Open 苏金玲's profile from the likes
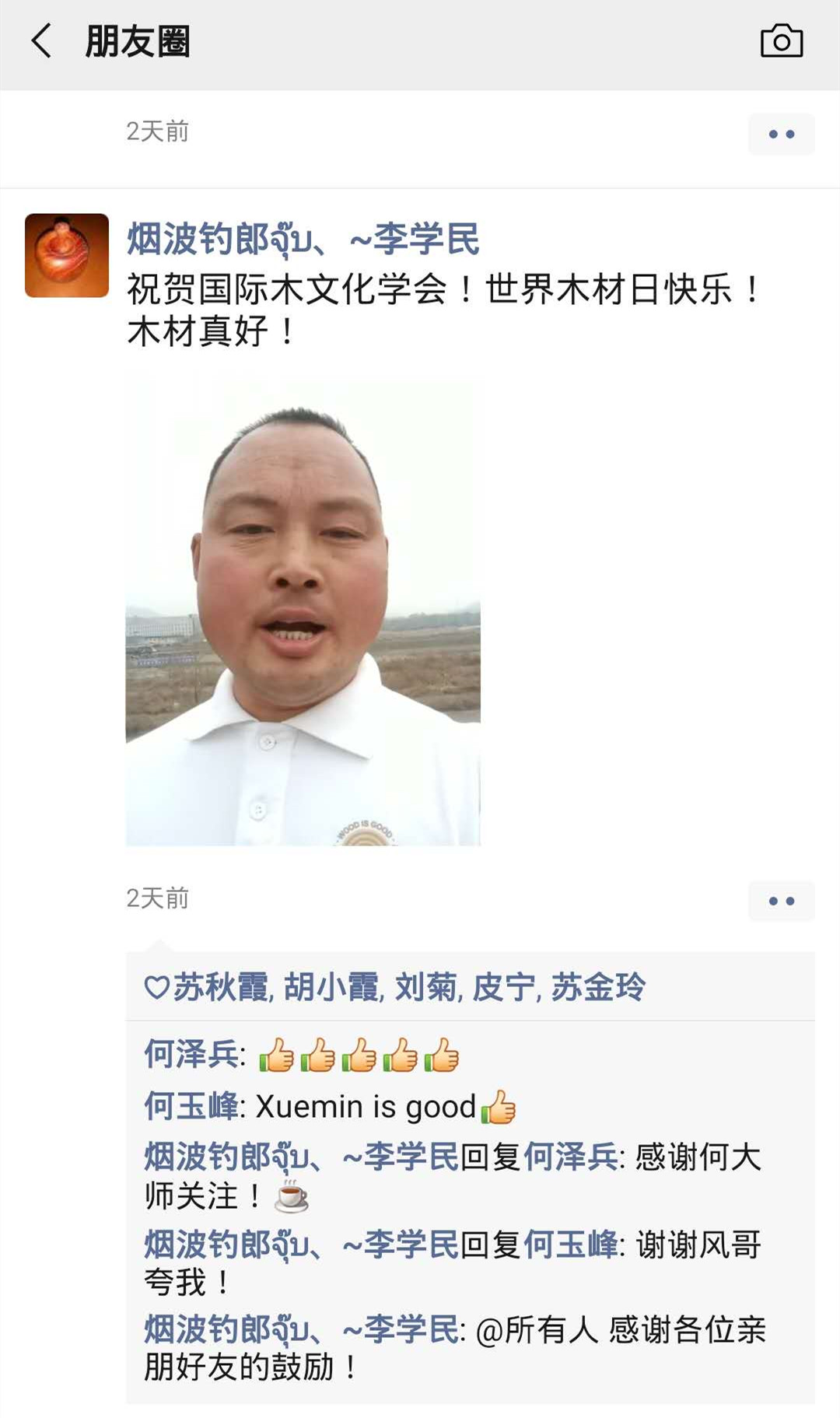This screenshot has height=1418, width=840. [x=599, y=987]
